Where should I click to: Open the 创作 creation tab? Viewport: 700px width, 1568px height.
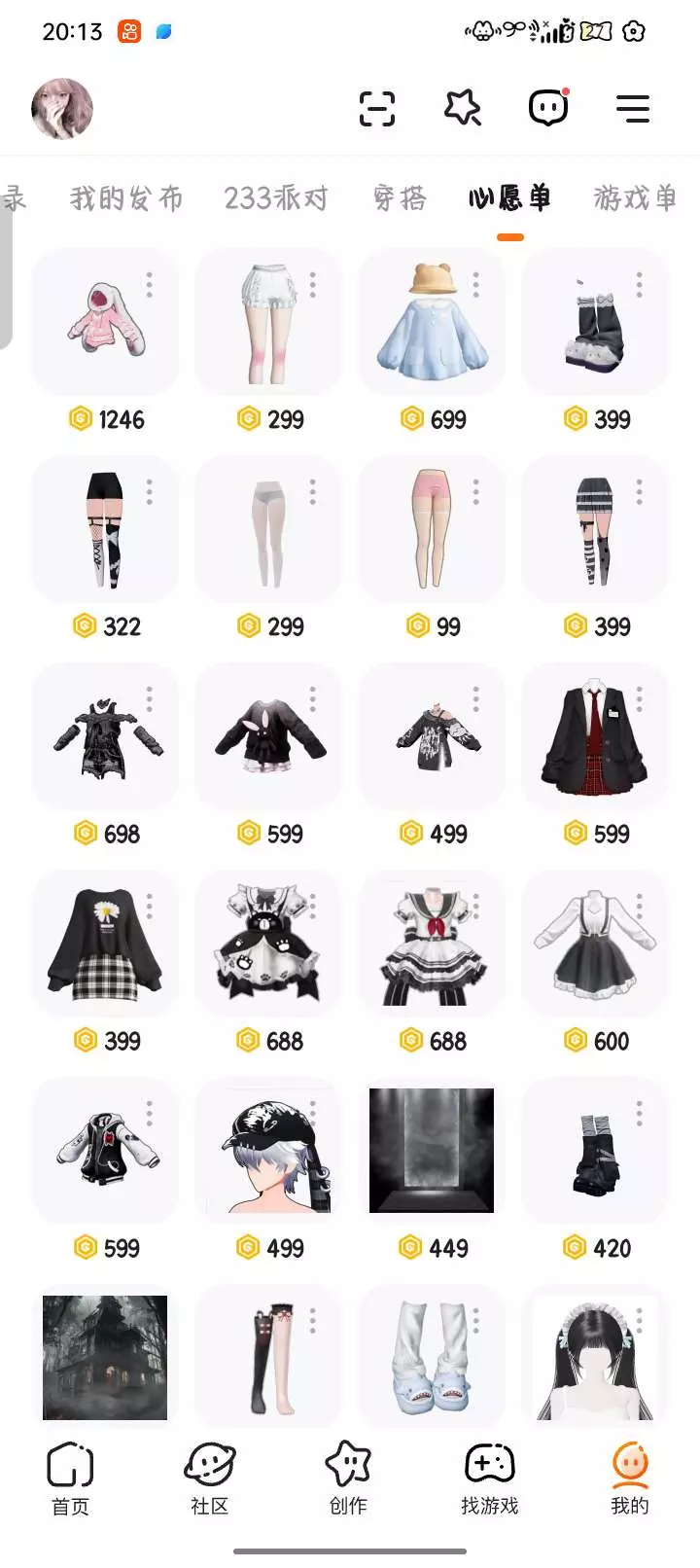[348, 1479]
